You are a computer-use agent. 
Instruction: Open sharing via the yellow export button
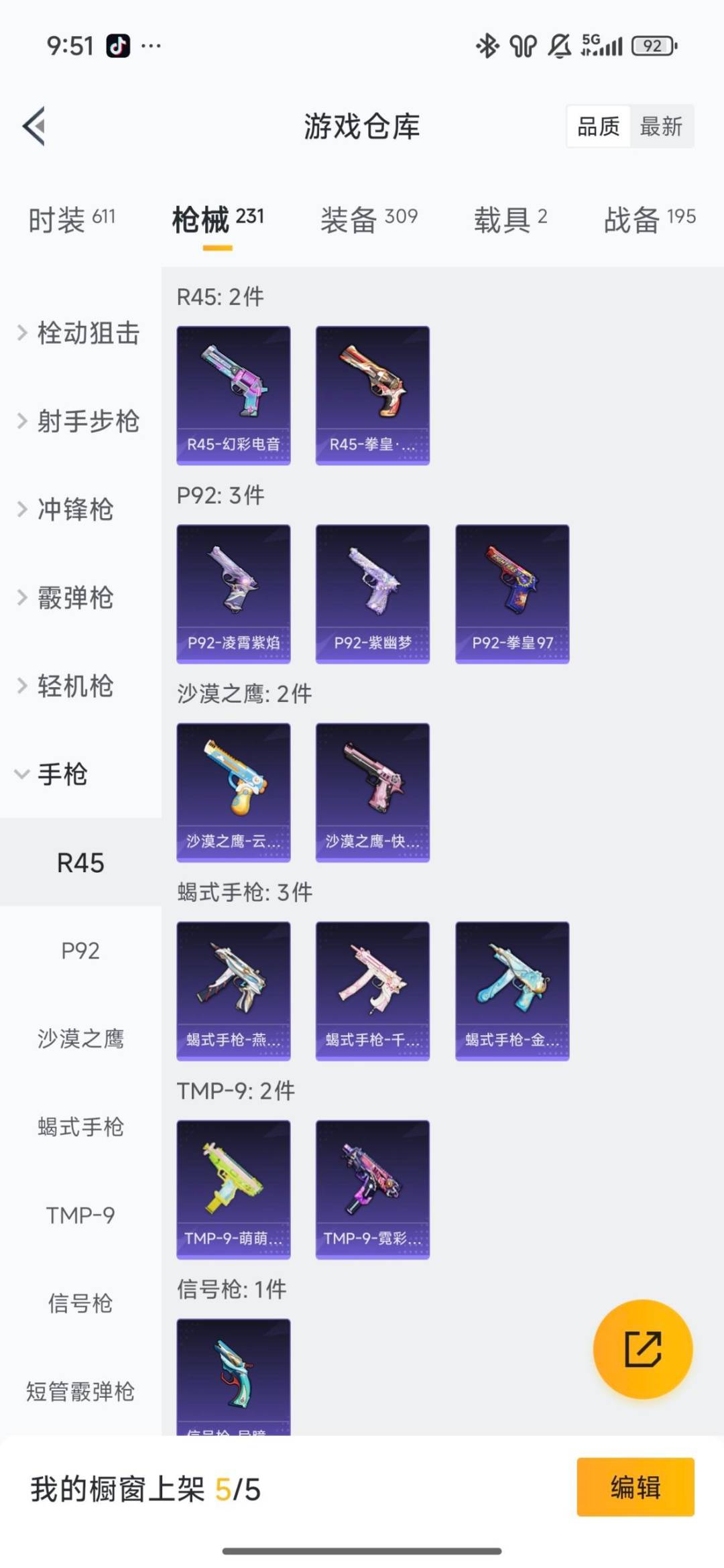click(x=642, y=1350)
